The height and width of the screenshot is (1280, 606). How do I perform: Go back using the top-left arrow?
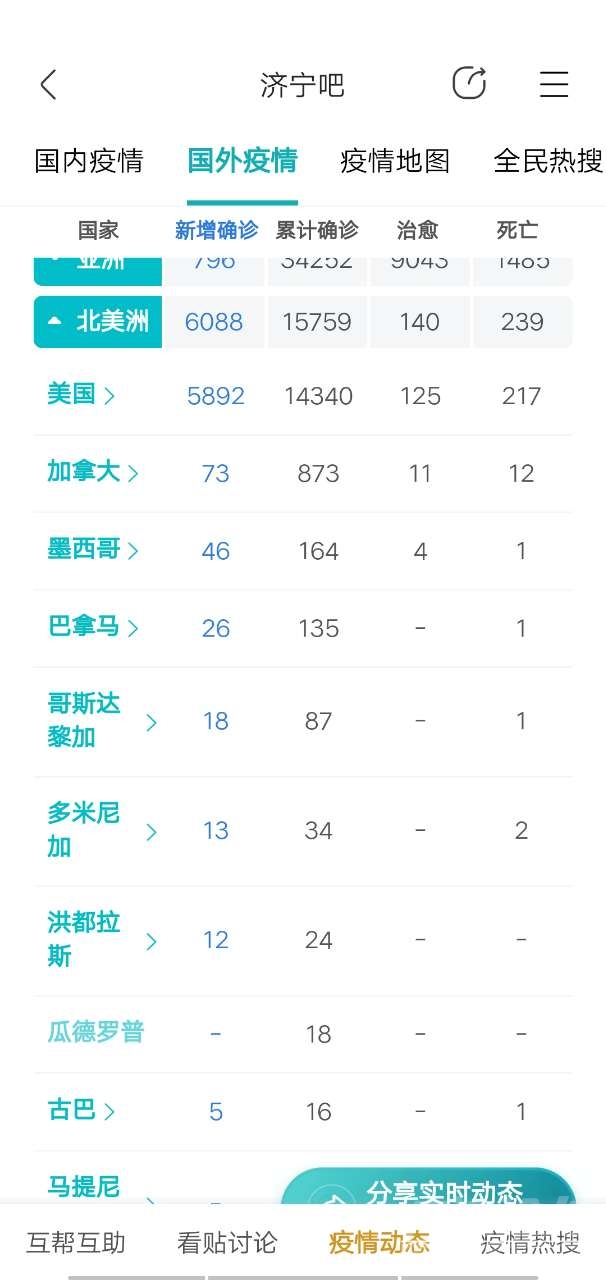48,85
